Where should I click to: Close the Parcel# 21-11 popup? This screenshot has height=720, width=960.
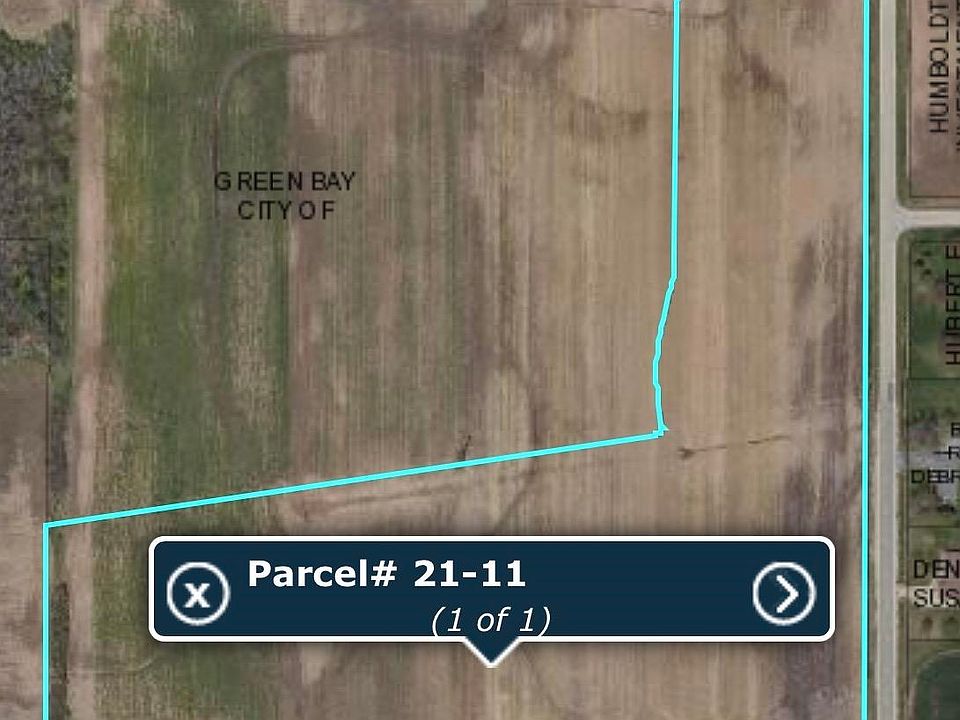click(198, 594)
